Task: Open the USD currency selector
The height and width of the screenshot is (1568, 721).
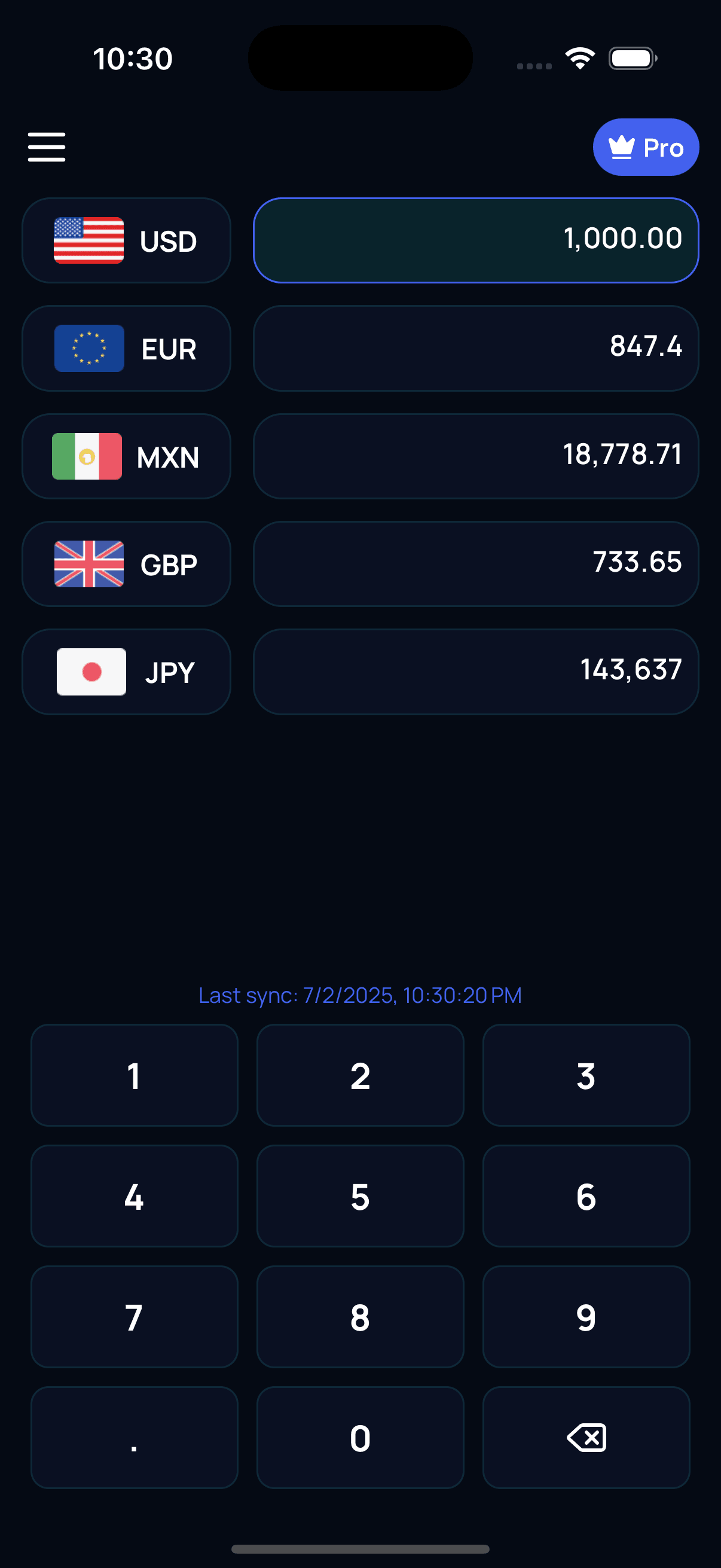Action: (x=126, y=240)
